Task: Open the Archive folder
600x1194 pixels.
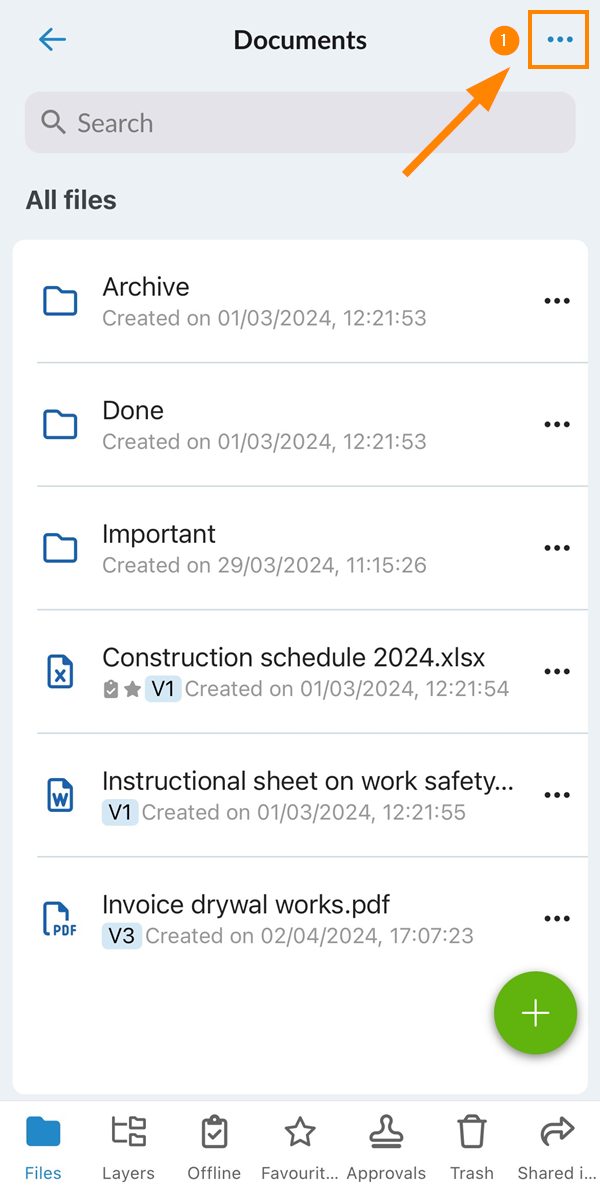Action: pos(300,301)
